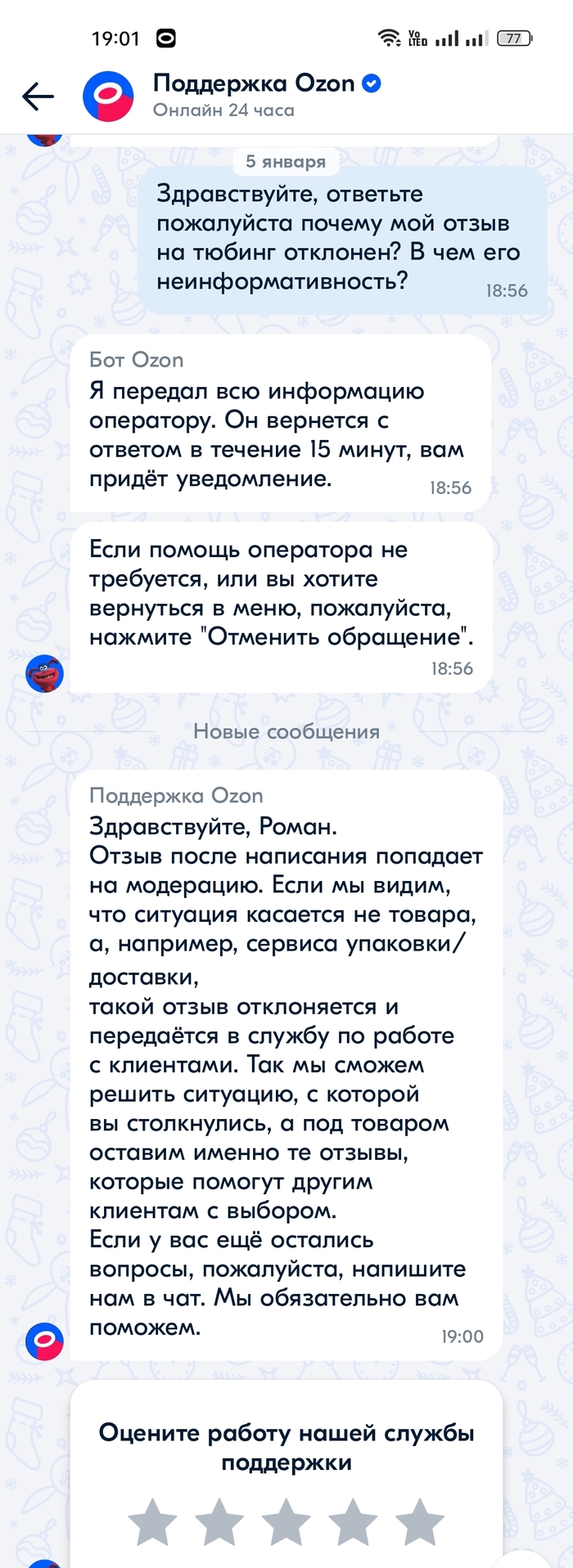
Task: Give support a two-star rating
Action: click(x=219, y=1521)
